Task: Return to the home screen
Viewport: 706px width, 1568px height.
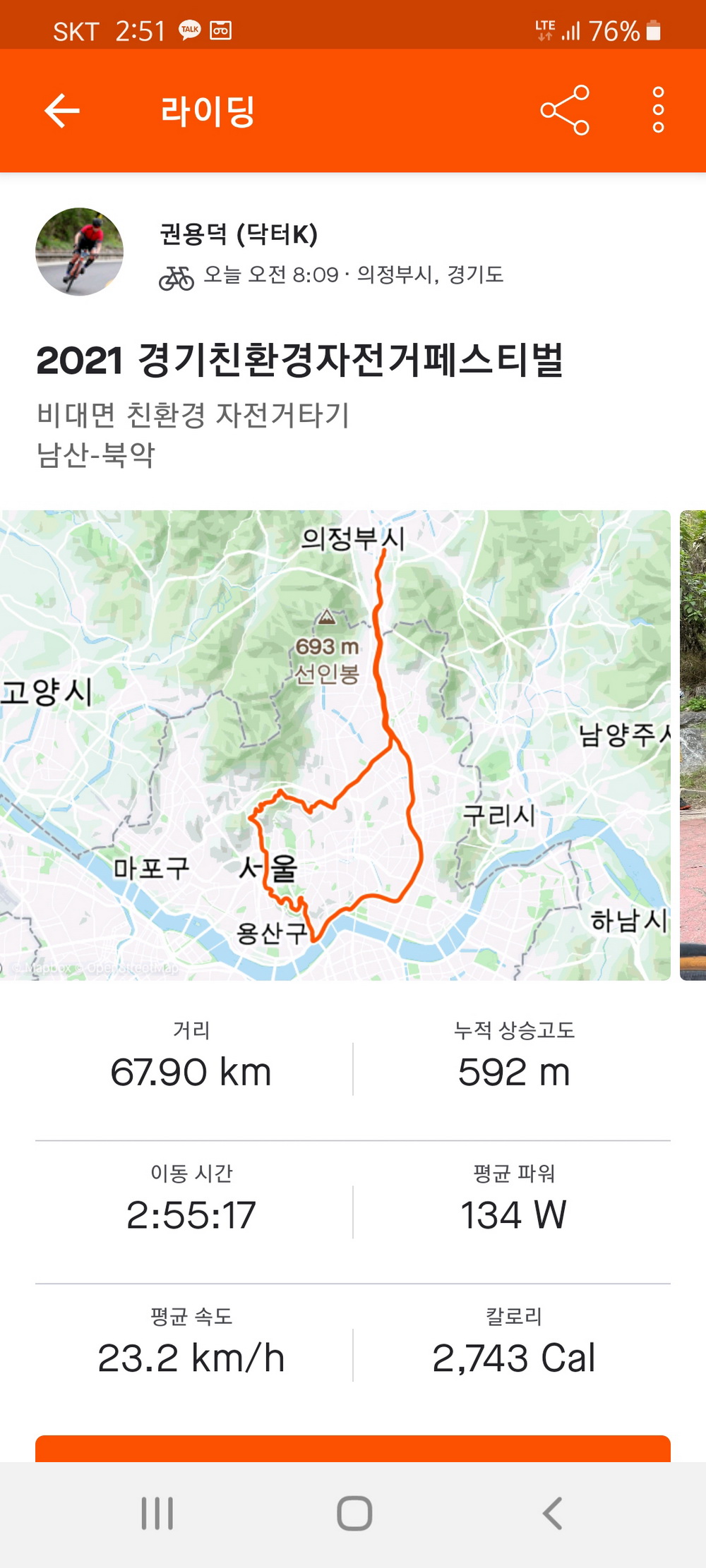Action: tap(354, 1514)
